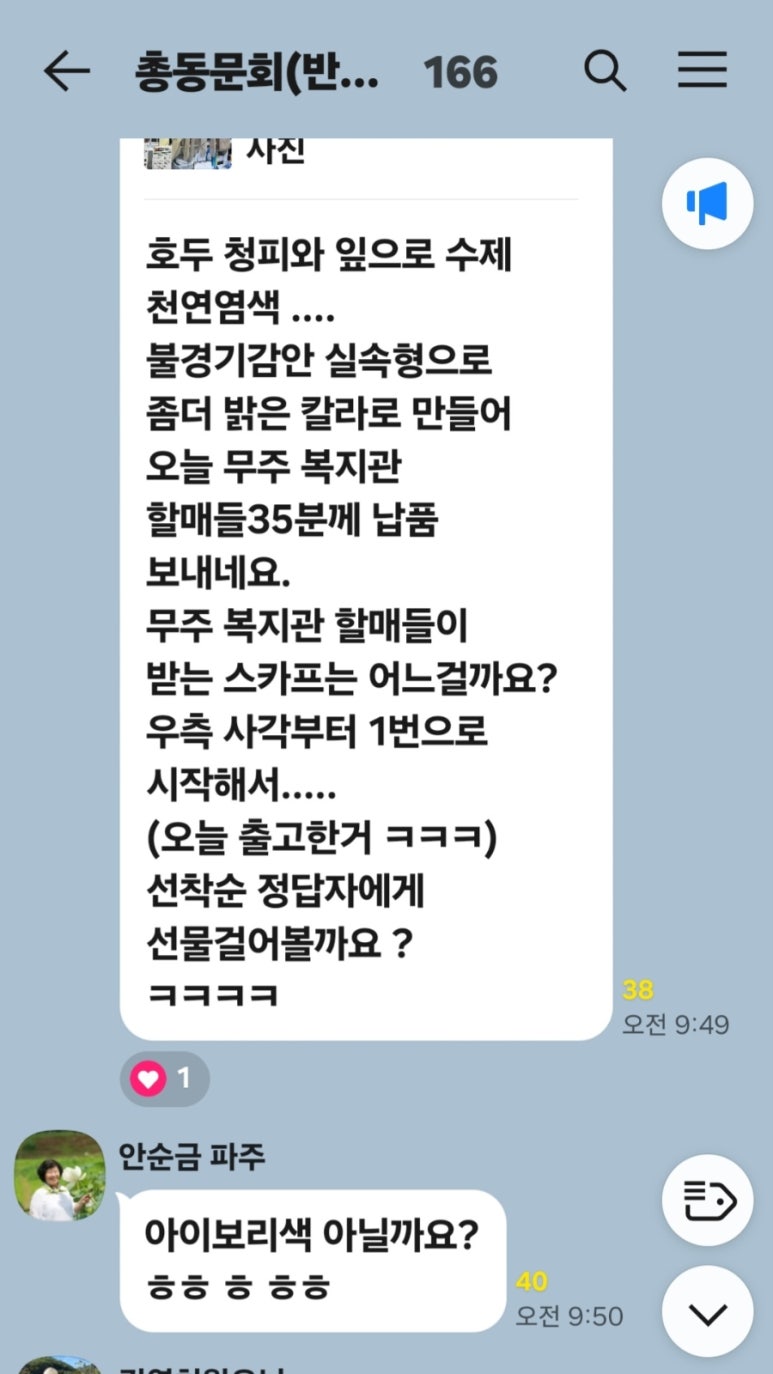Screen dimensions: 773x1374
Task: Jump to latest messages with down arrow
Action: (707, 1311)
